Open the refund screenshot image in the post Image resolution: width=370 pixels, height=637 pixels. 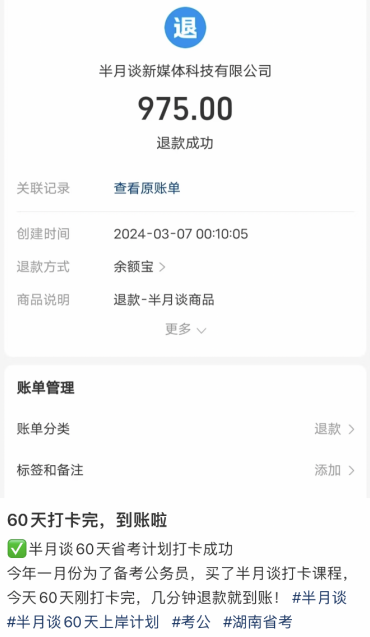tap(185, 249)
